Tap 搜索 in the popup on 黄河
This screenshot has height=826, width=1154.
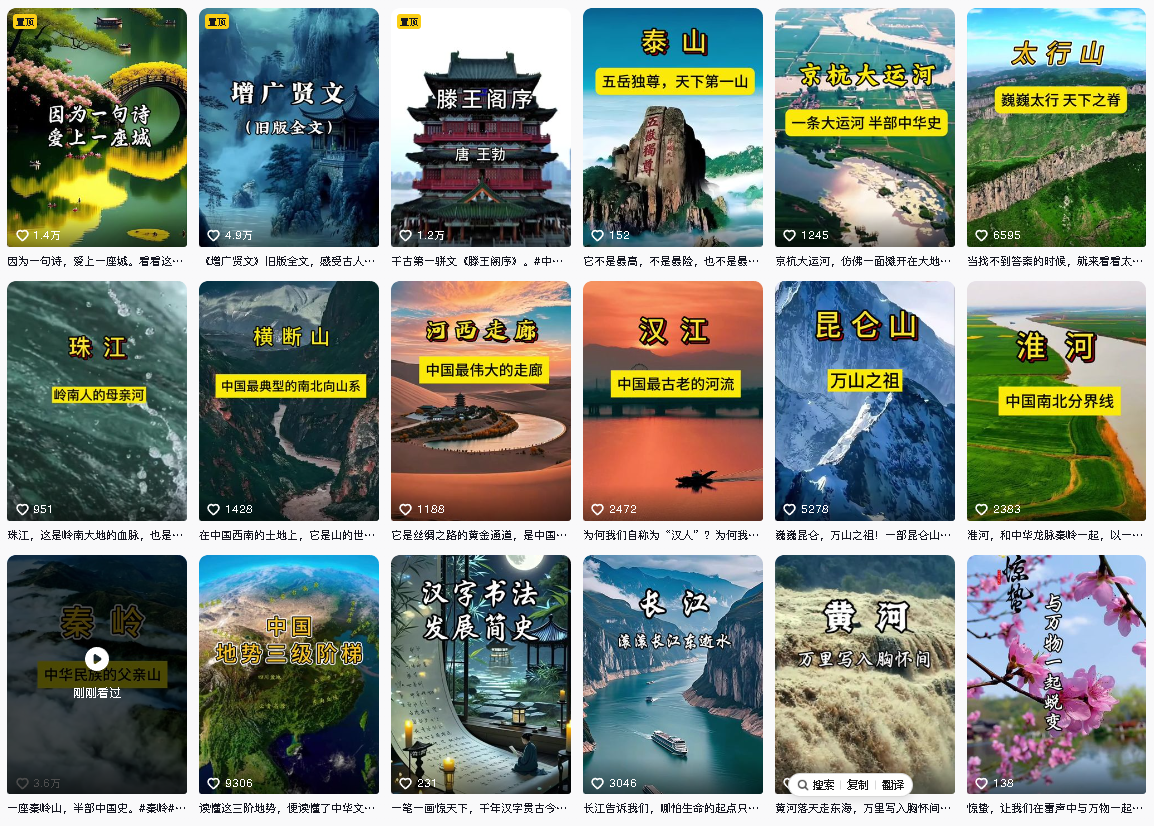point(818,785)
